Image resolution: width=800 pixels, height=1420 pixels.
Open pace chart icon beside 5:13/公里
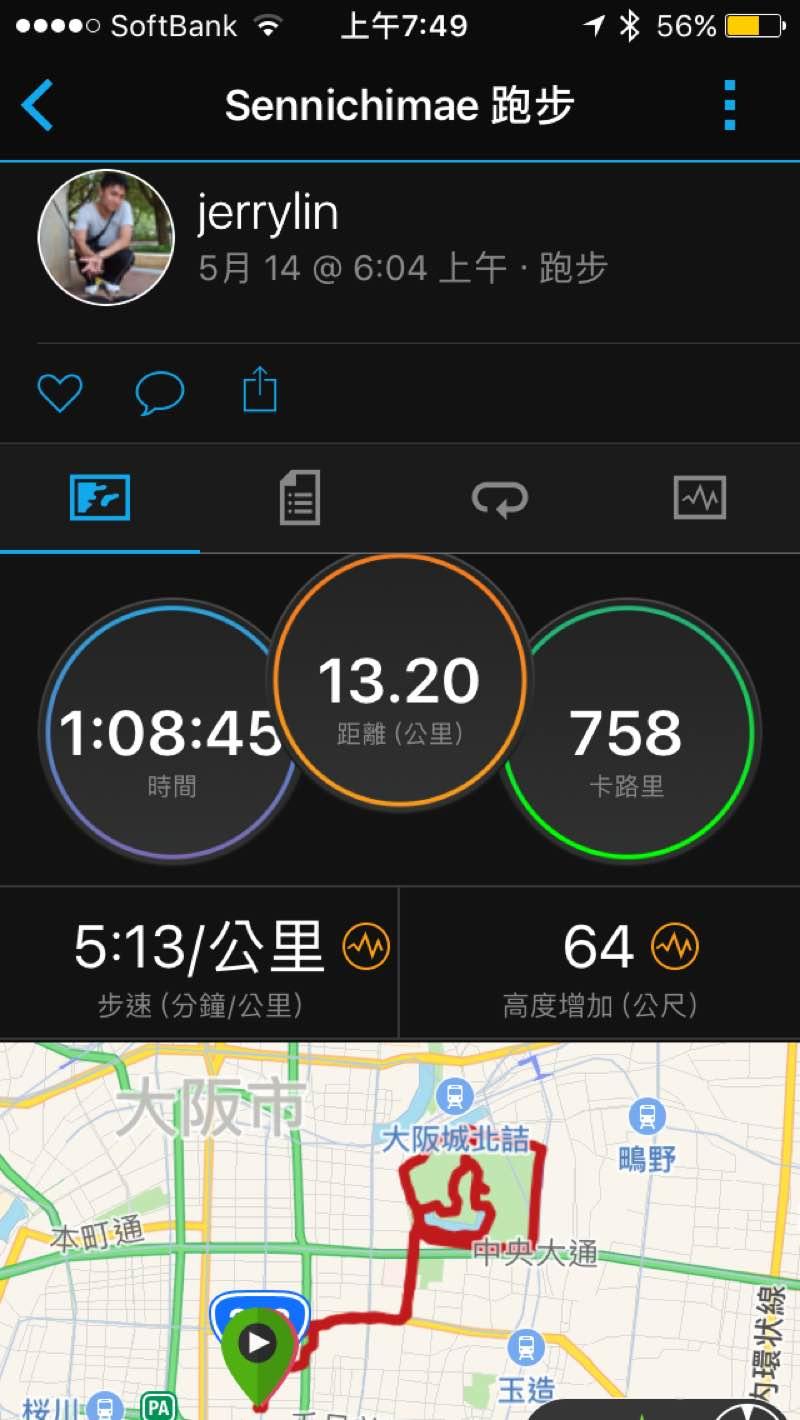coord(366,946)
